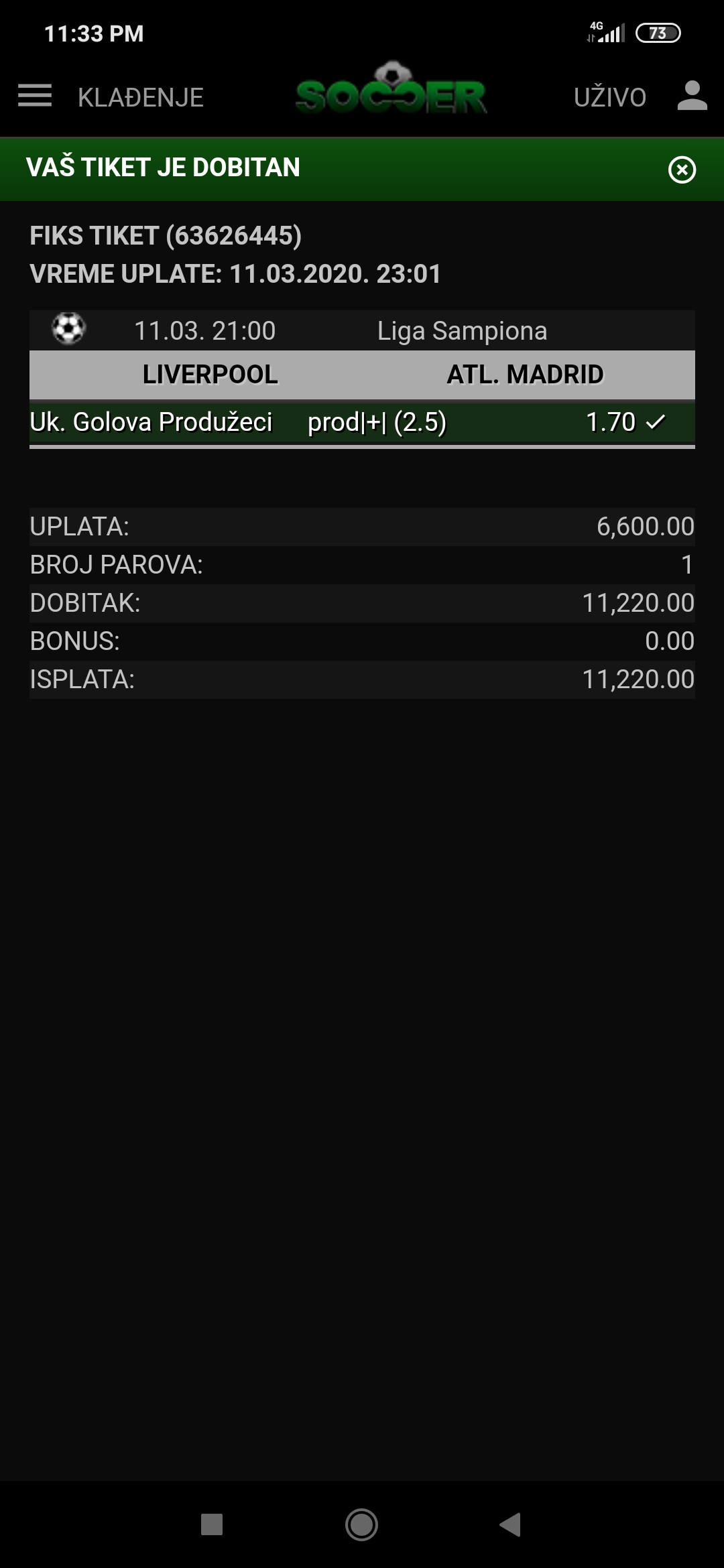The width and height of the screenshot is (724, 1568).
Task: Open the hamburger menu
Action: click(35, 96)
